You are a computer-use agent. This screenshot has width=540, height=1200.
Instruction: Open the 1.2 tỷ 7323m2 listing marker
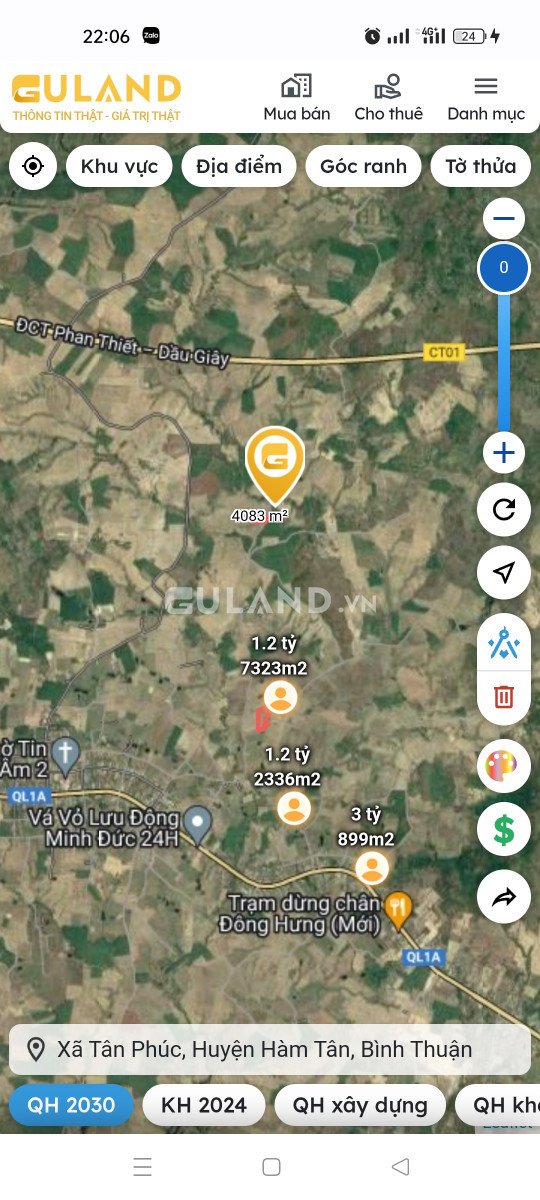coord(280,697)
